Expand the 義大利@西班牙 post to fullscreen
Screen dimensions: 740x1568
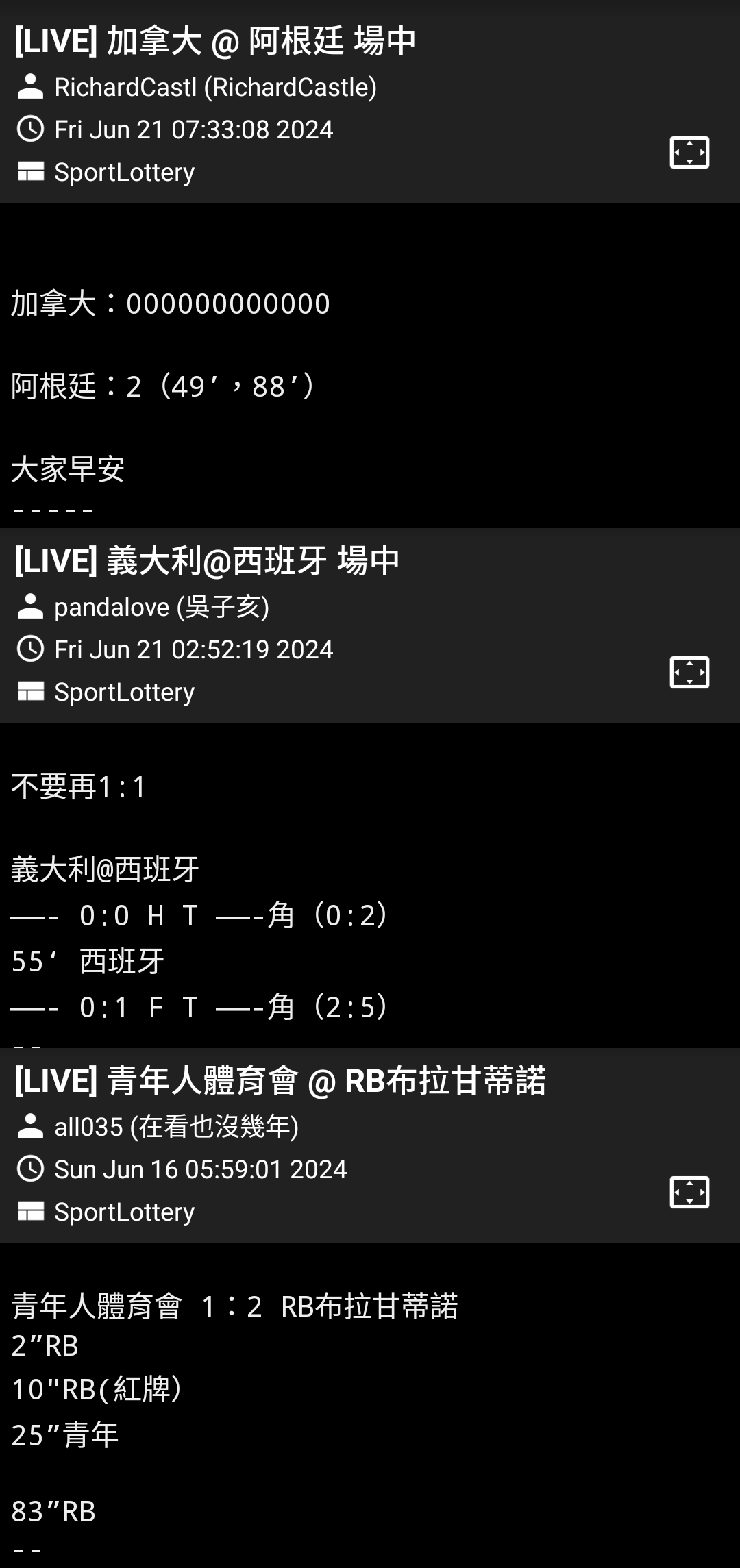(689, 672)
